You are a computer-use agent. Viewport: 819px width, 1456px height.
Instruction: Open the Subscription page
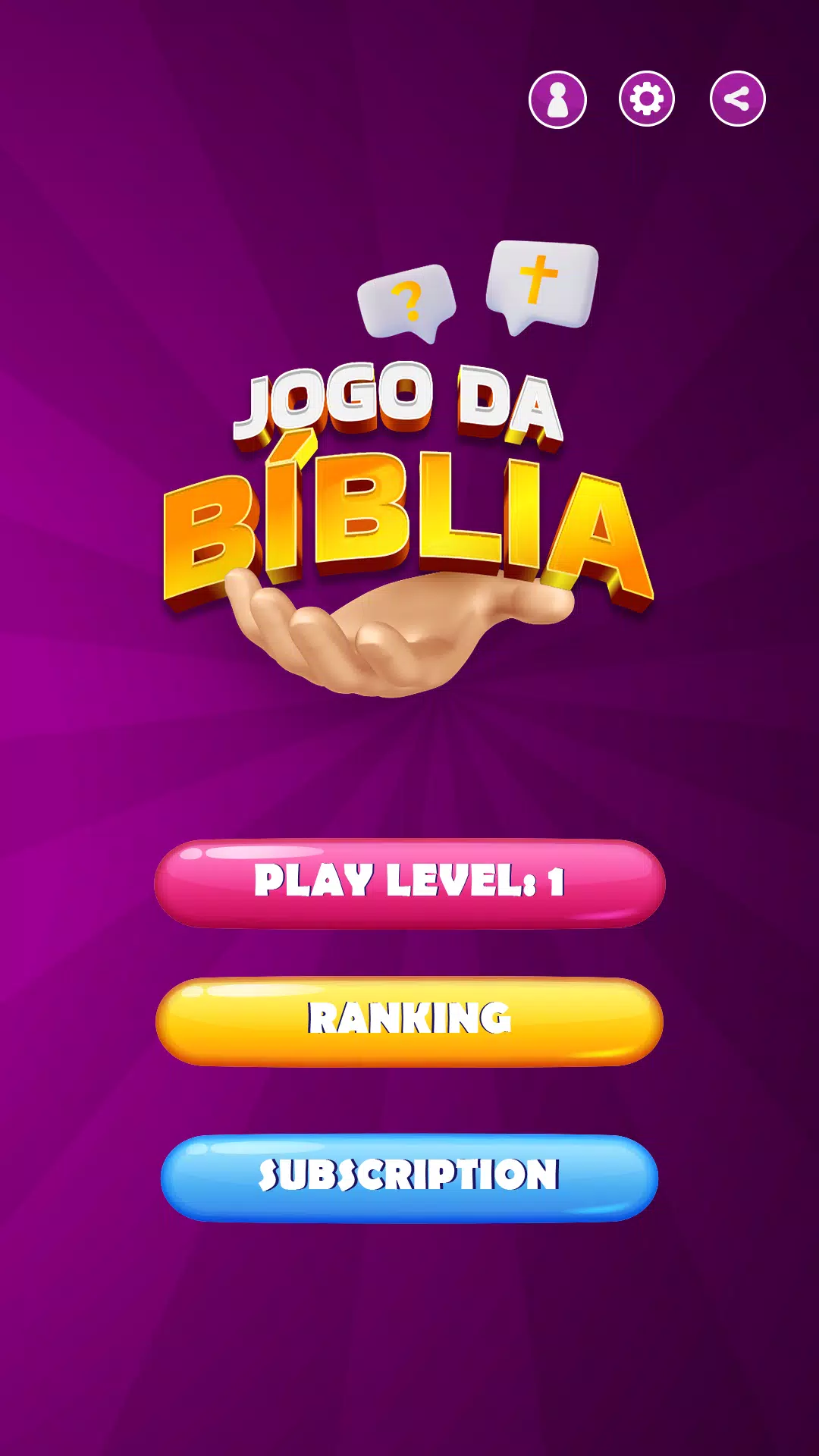(x=409, y=1178)
